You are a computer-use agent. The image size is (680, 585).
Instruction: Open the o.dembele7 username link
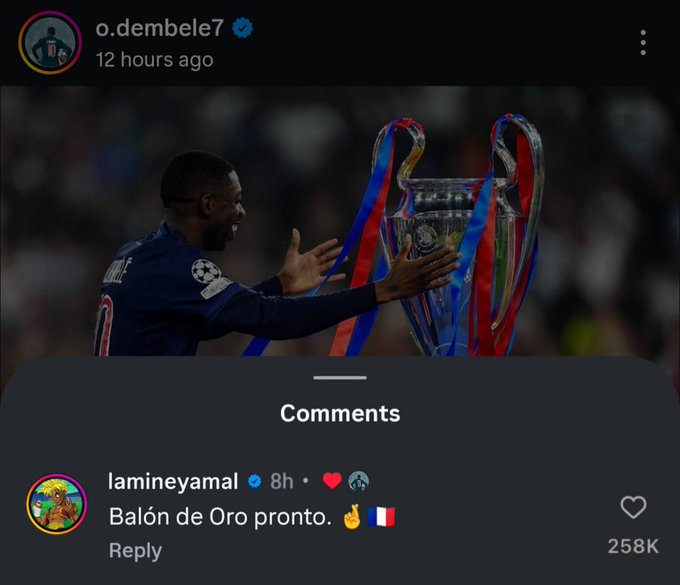click(x=160, y=28)
